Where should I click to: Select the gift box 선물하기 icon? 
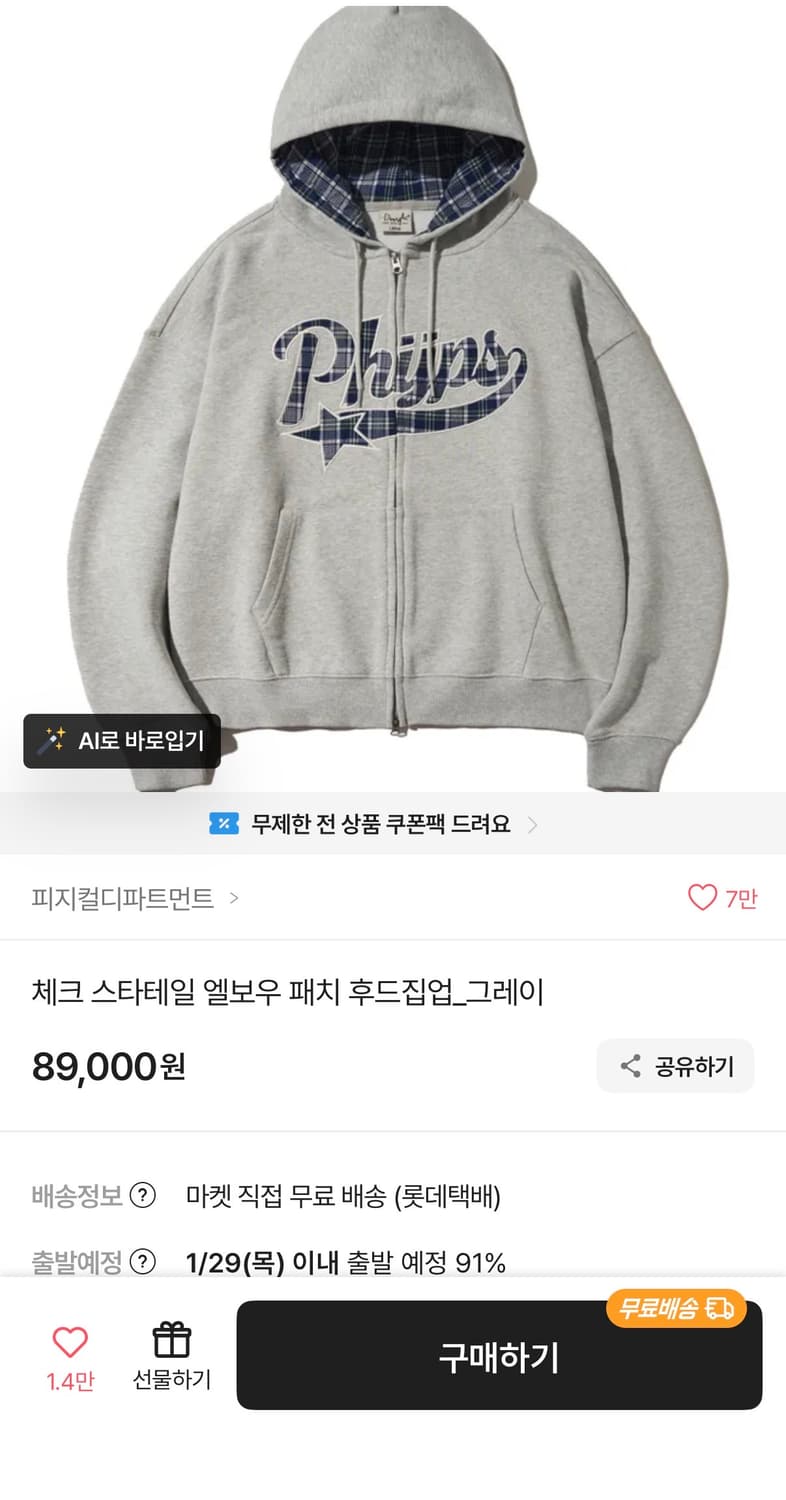[x=170, y=1338]
